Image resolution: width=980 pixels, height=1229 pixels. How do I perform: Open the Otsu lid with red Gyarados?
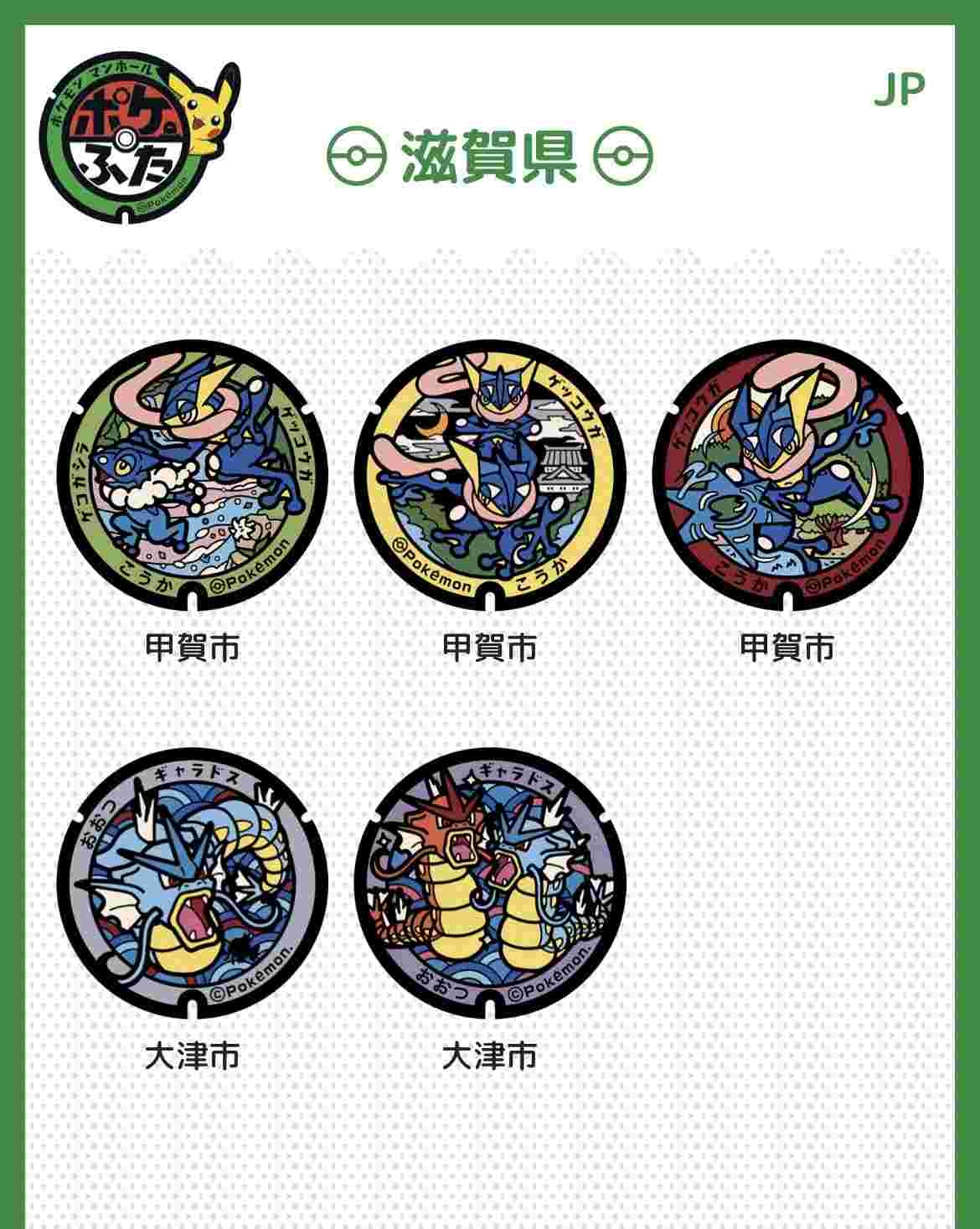[x=490, y=886]
